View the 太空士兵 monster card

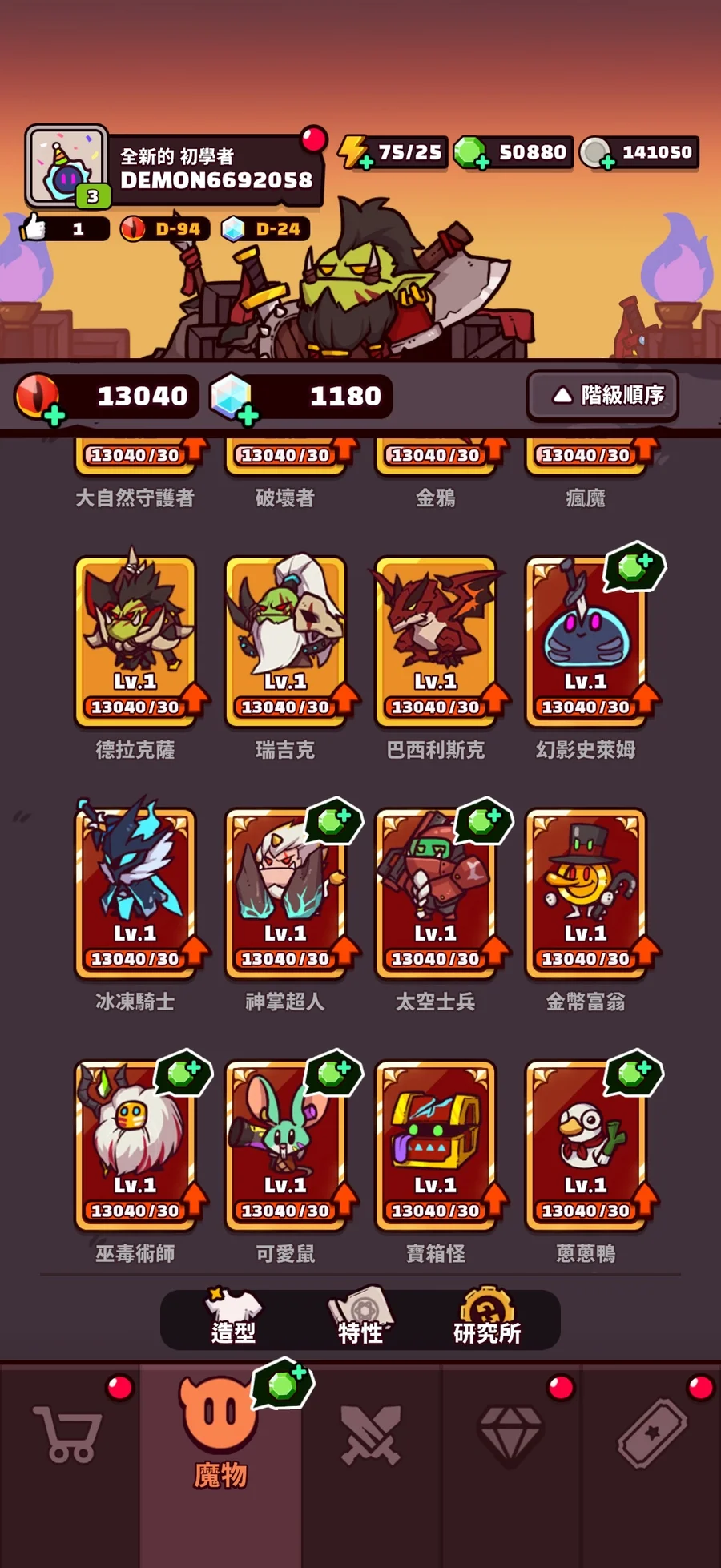coord(435,893)
